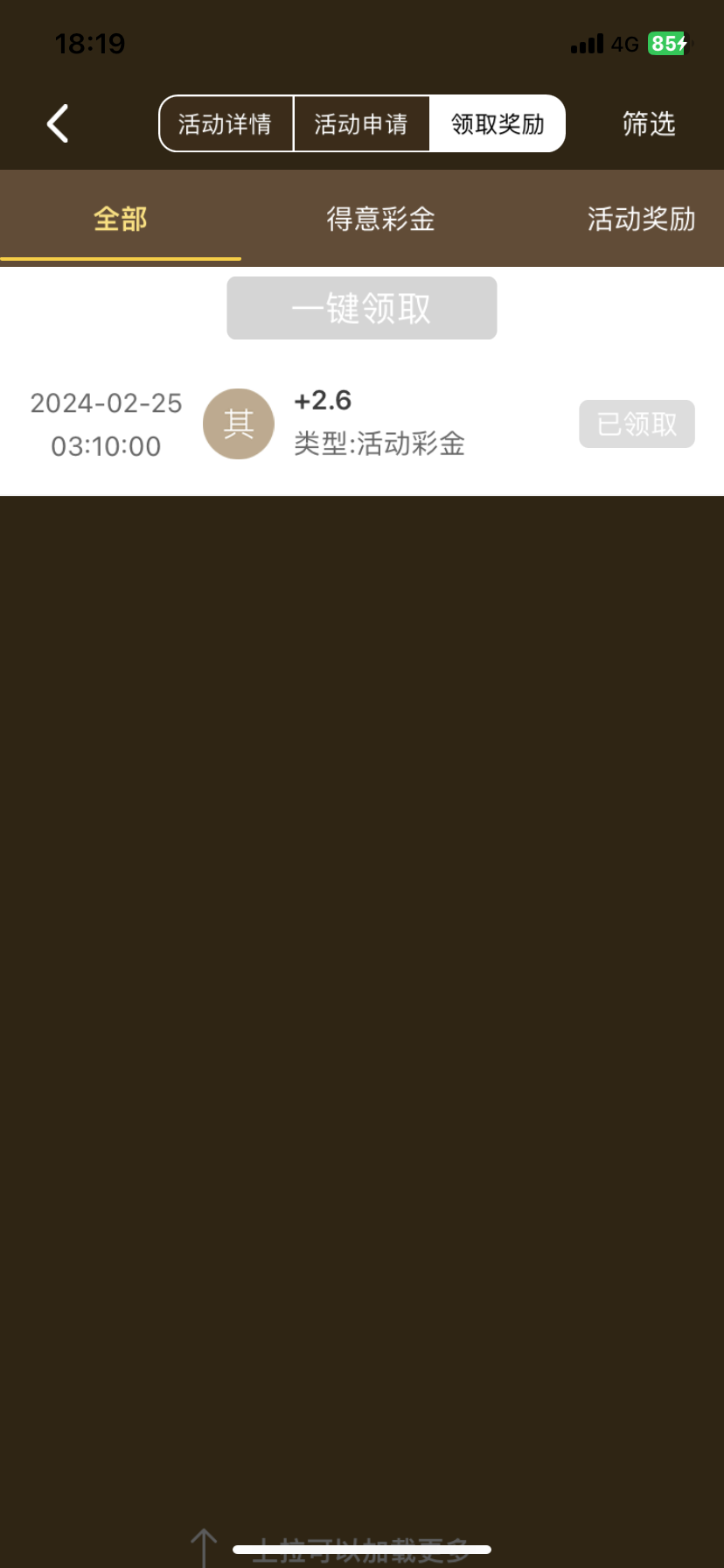Open the 筛选 filter option

point(649,123)
